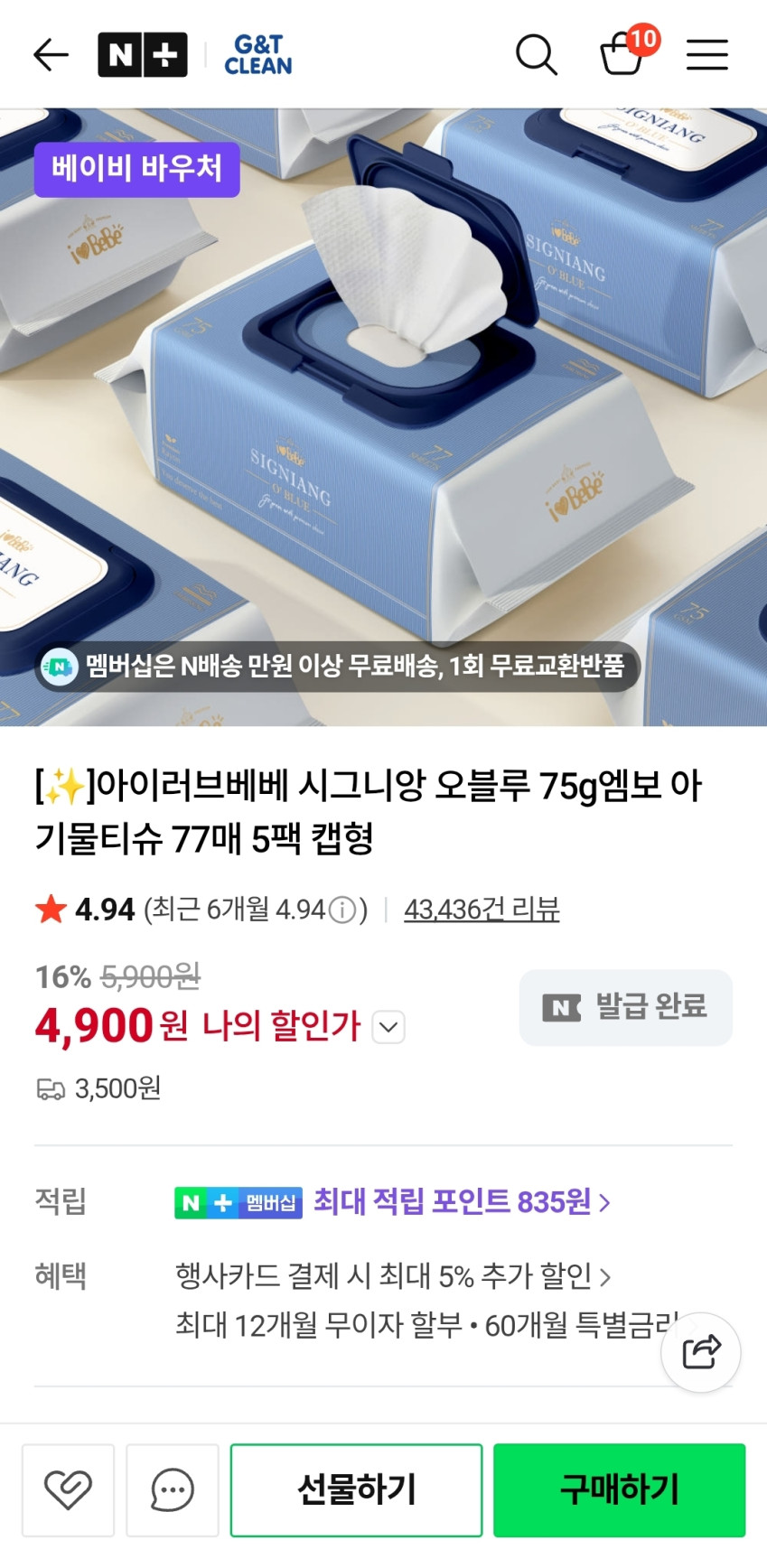
Task: Add product to wishlist with heart icon
Action: pos(69,1490)
